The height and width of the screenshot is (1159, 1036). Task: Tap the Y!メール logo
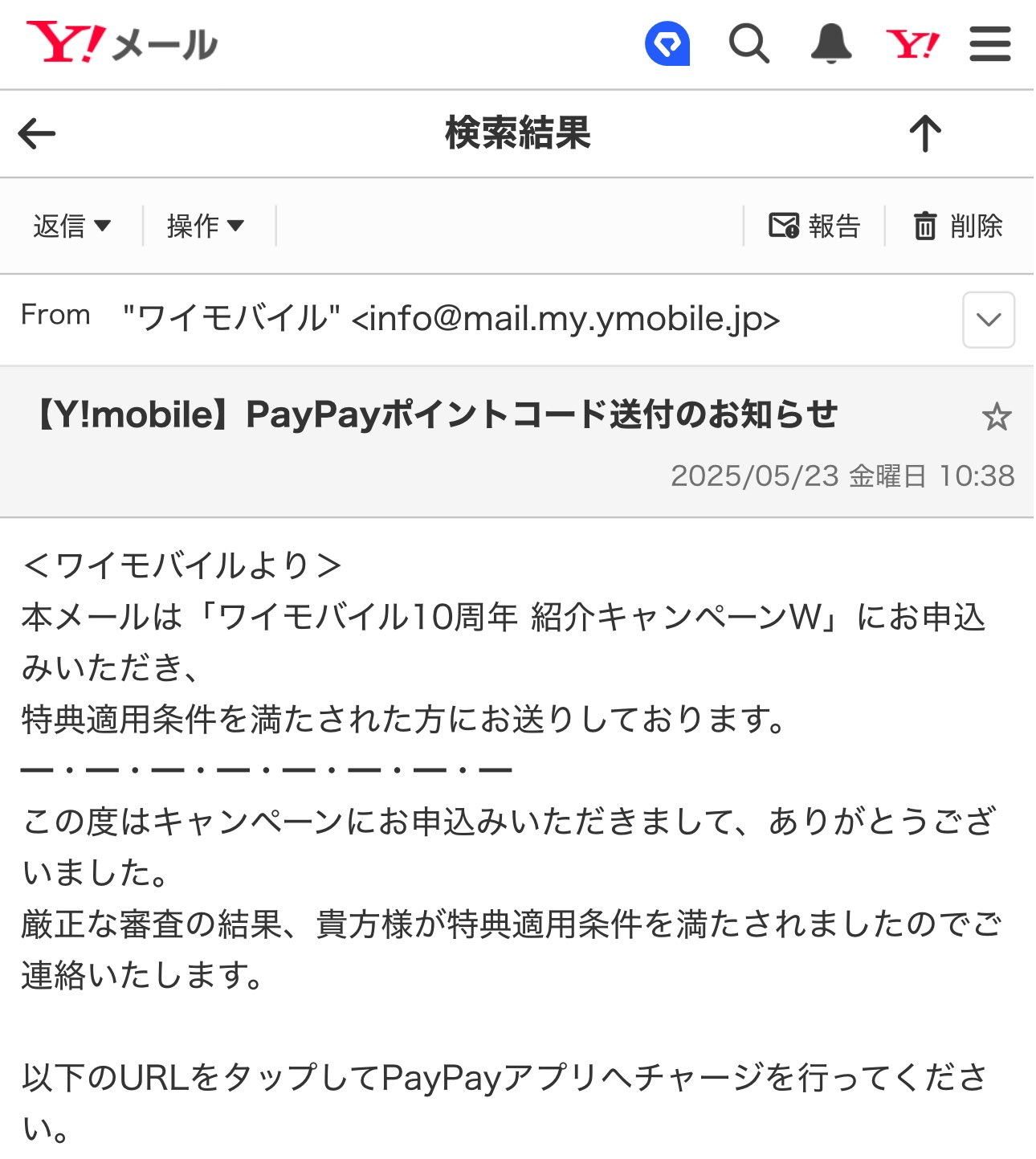[122, 43]
